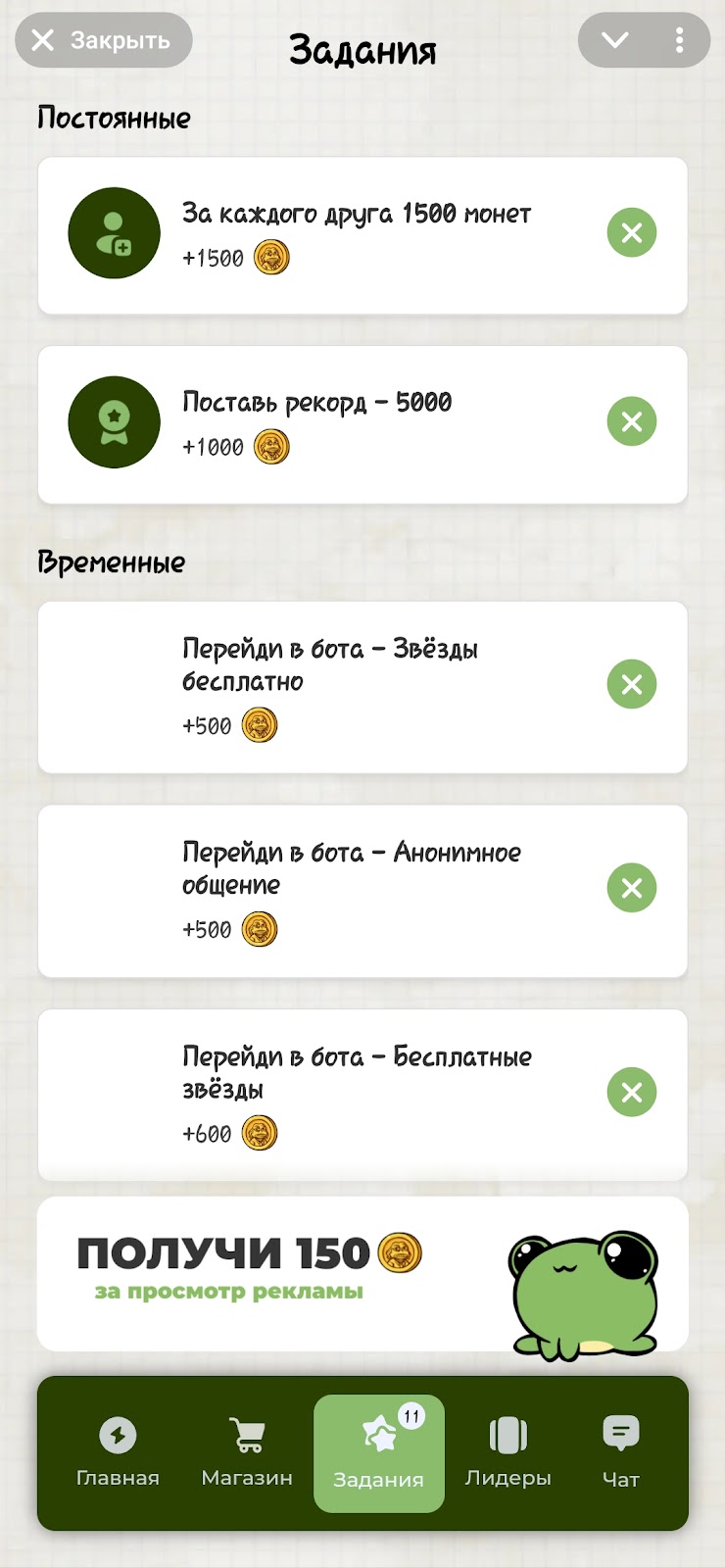
Task: Go to the Магазин tab
Action: 247,1452
